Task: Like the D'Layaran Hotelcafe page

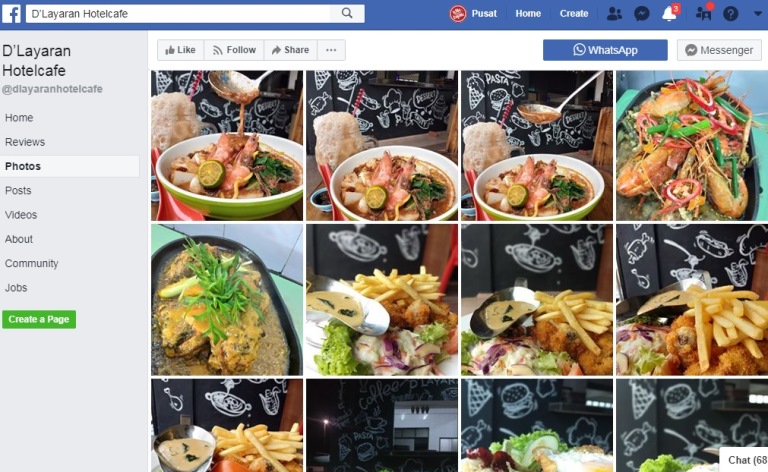Action: (x=180, y=50)
